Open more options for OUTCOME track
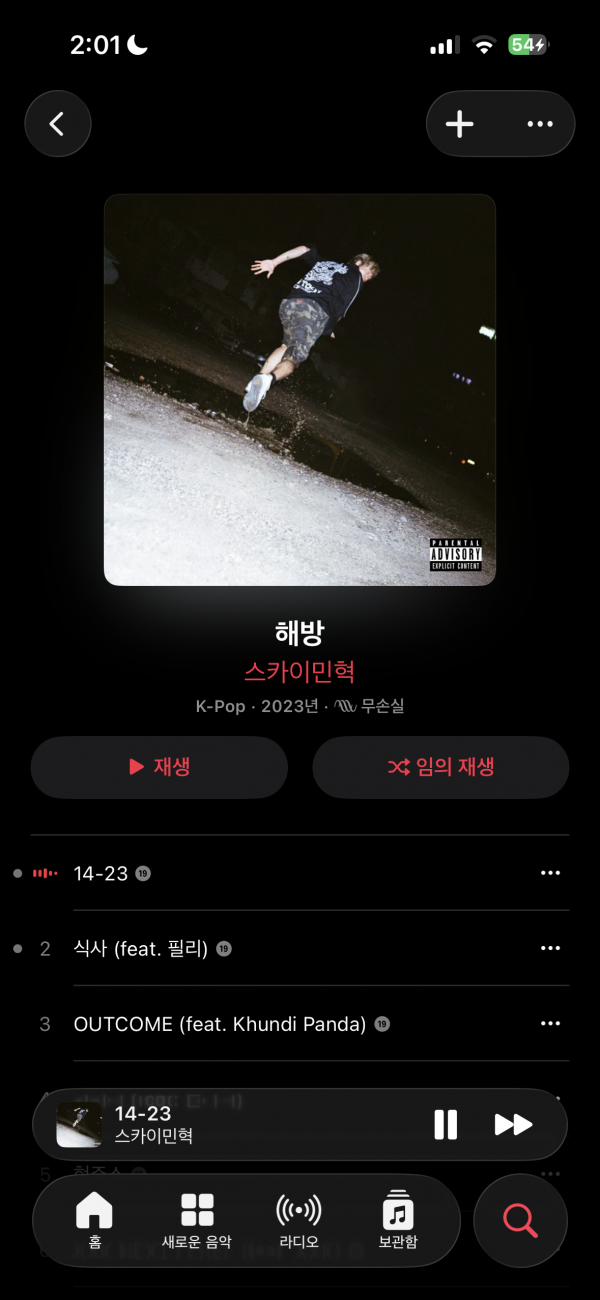The width and height of the screenshot is (600, 1300). (x=550, y=1024)
